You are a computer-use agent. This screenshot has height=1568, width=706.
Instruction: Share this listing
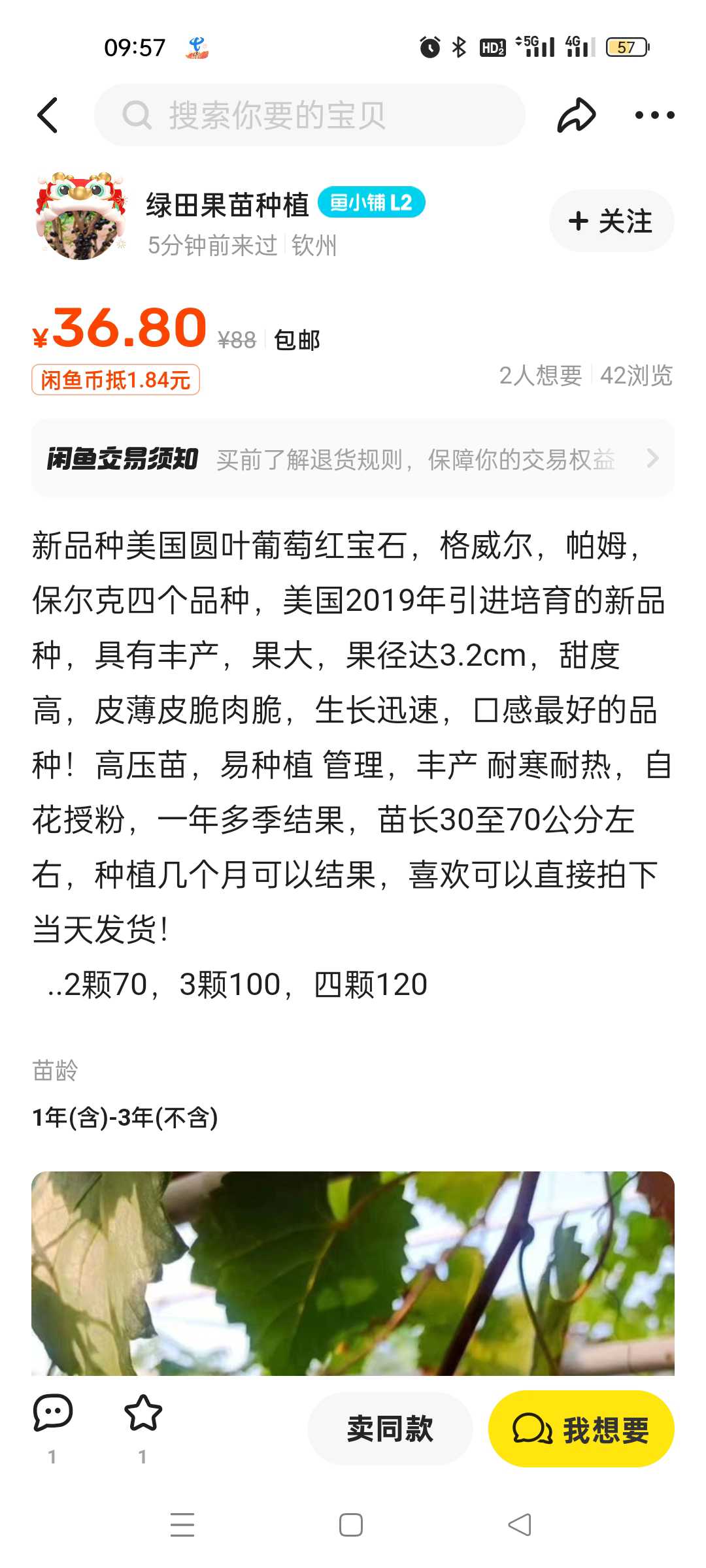point(577,115)
